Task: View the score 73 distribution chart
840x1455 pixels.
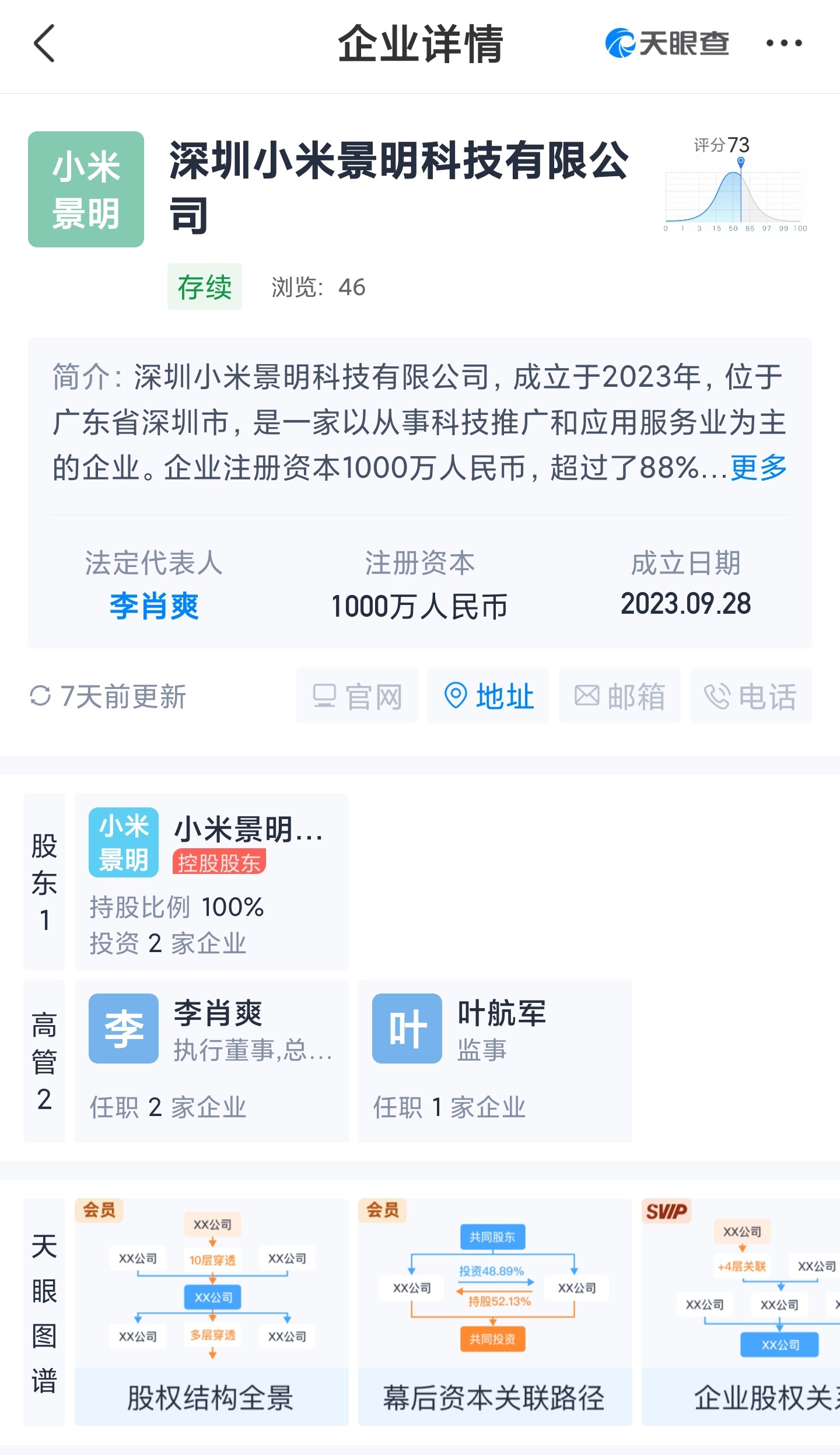Action: [735, 184]
